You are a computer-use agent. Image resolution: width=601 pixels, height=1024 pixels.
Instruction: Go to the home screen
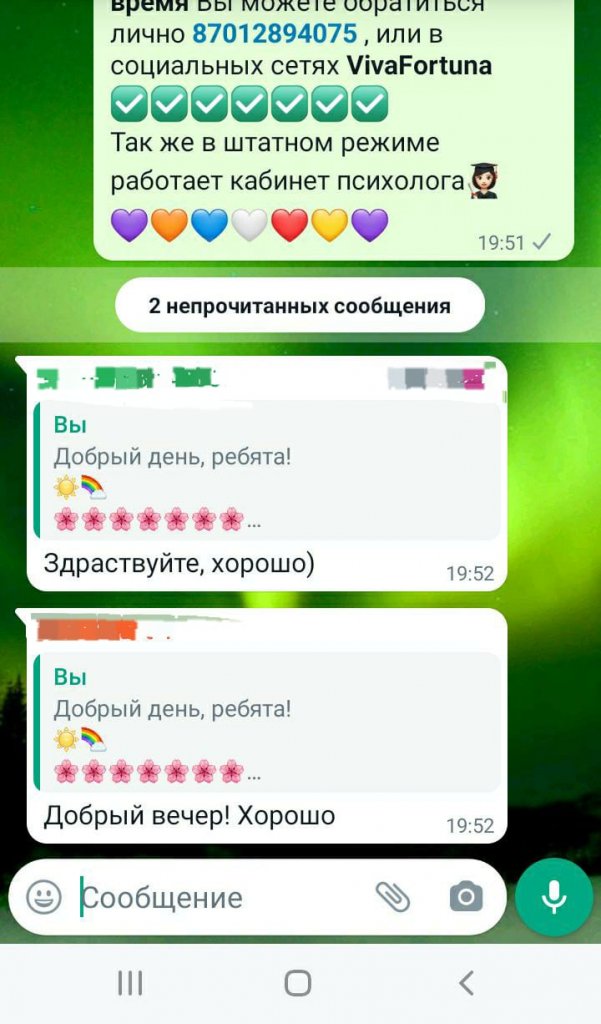click(x=298, y=982)
